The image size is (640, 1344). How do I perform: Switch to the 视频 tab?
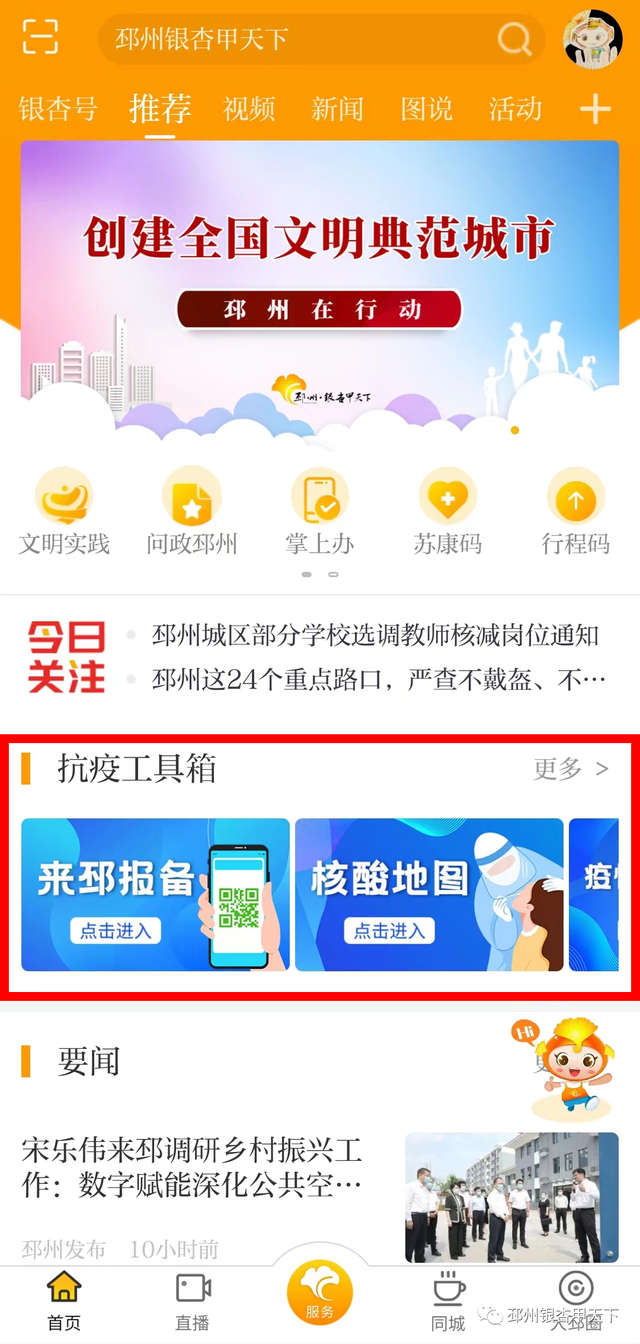[x=249, y=109]
